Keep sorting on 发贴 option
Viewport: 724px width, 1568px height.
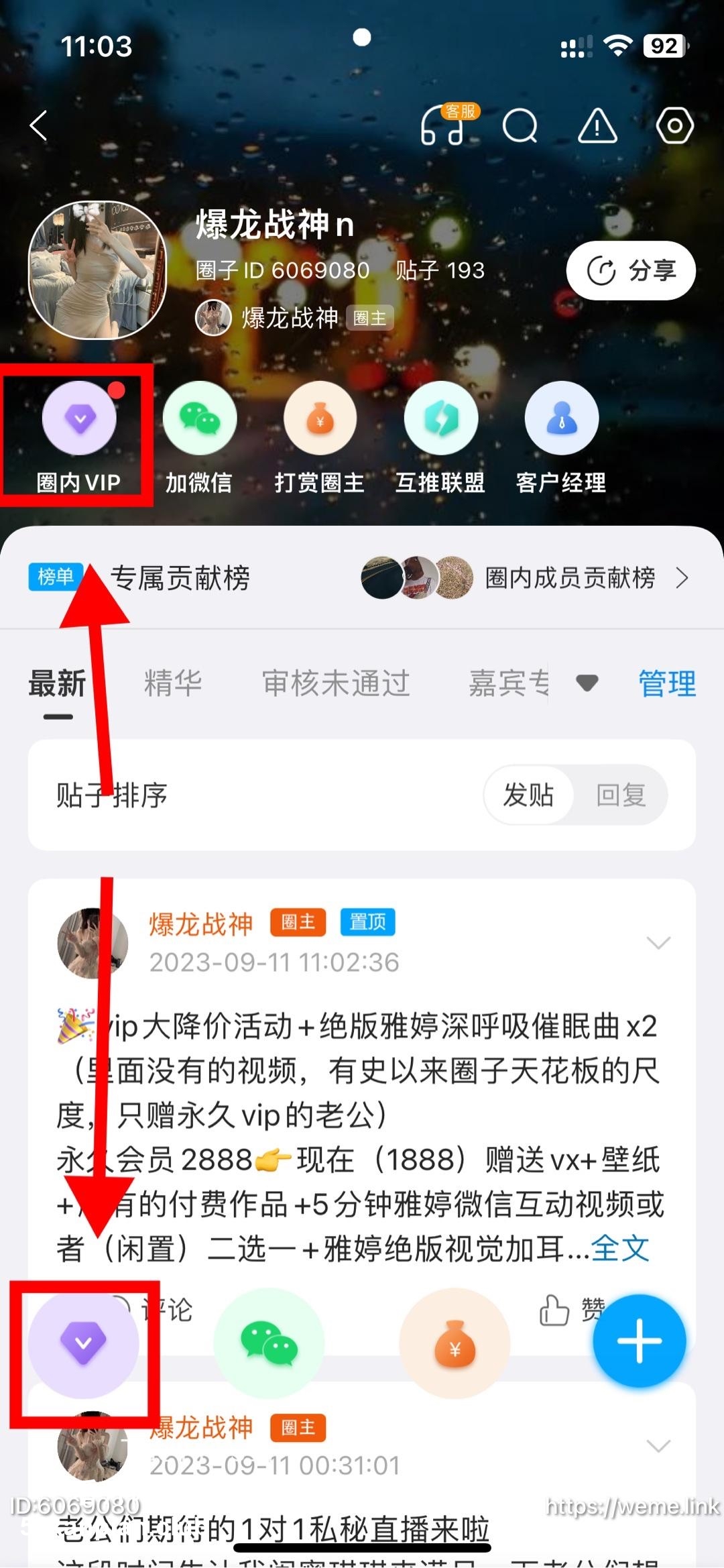coord(529,795)
